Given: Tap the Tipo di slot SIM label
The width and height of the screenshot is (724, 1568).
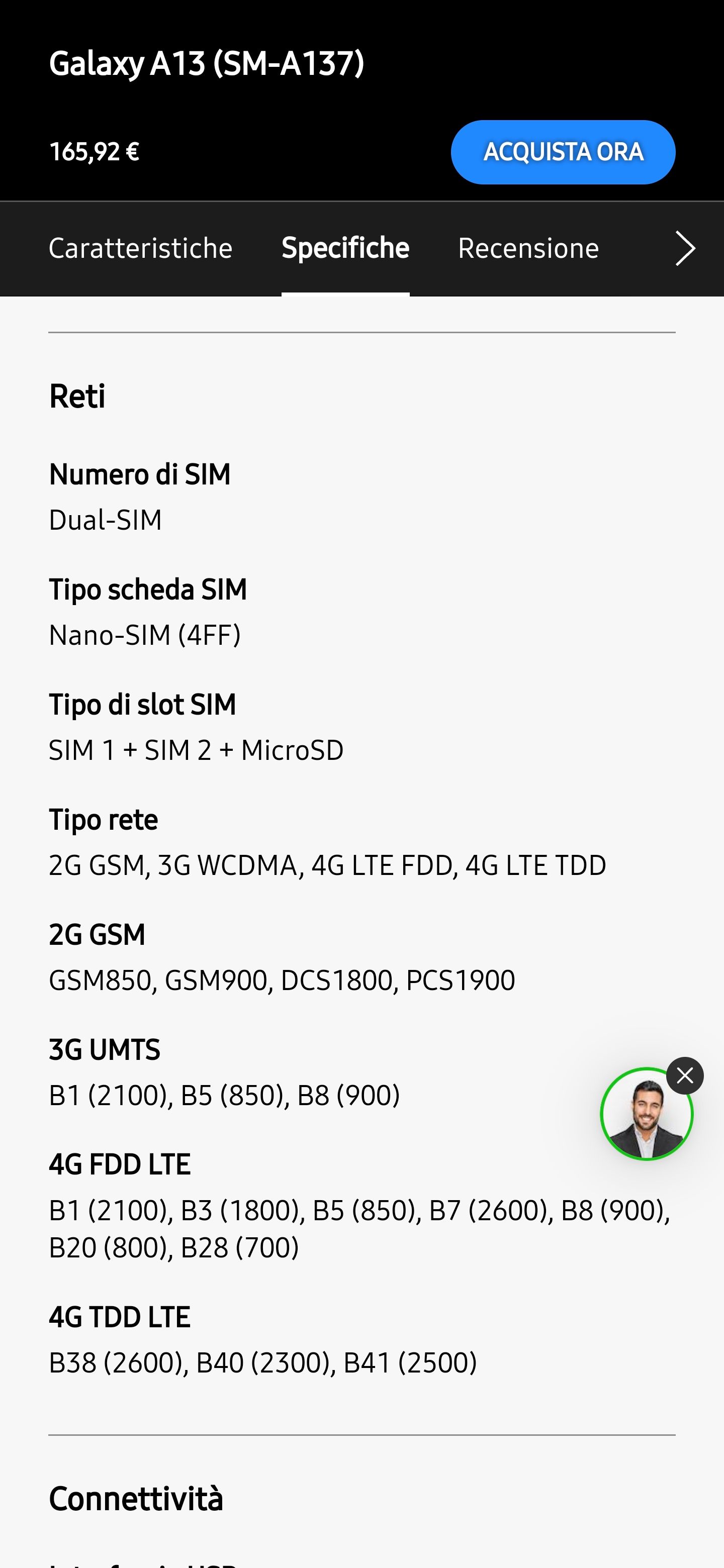Looking at the screenshot, I should tap(142, 705).
